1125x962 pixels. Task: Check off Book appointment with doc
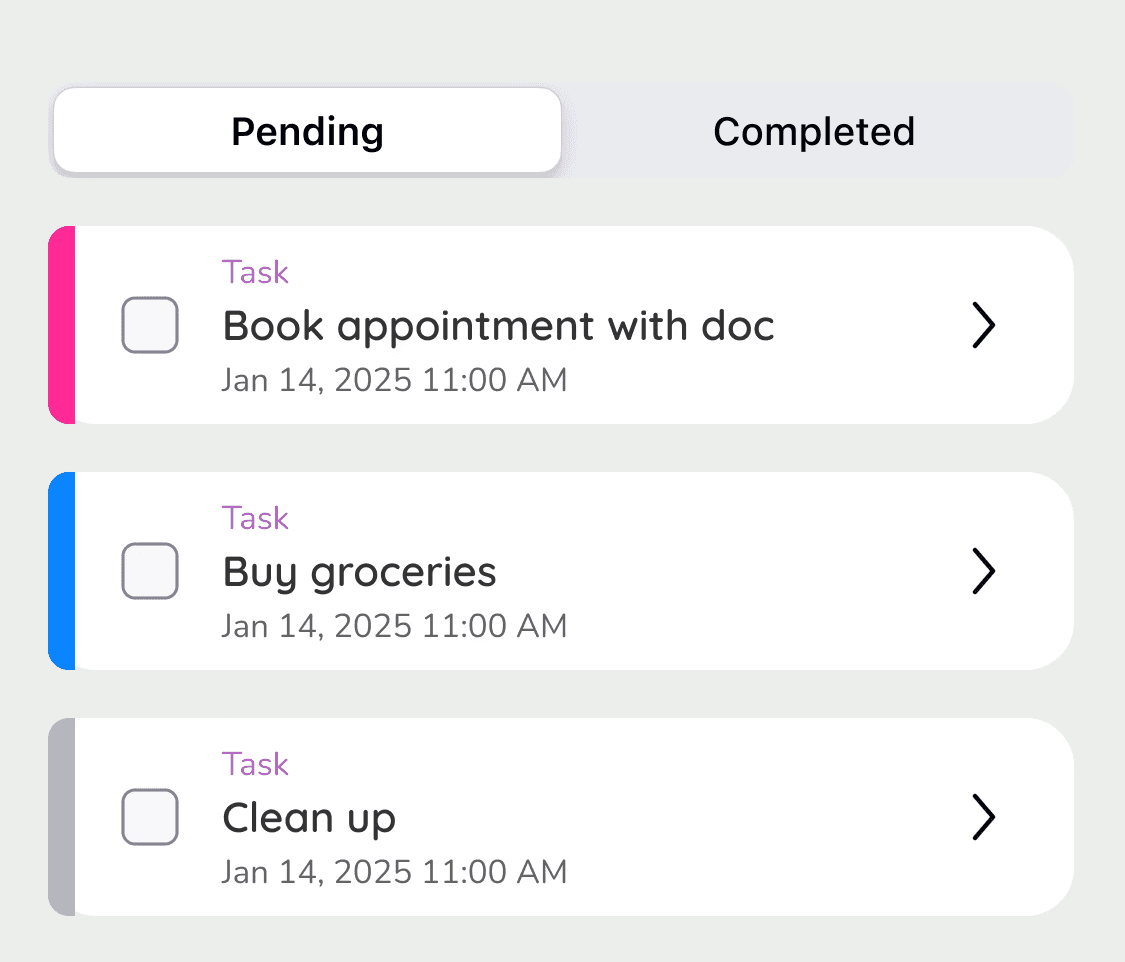pyautogui.click(x=150, y=325)
